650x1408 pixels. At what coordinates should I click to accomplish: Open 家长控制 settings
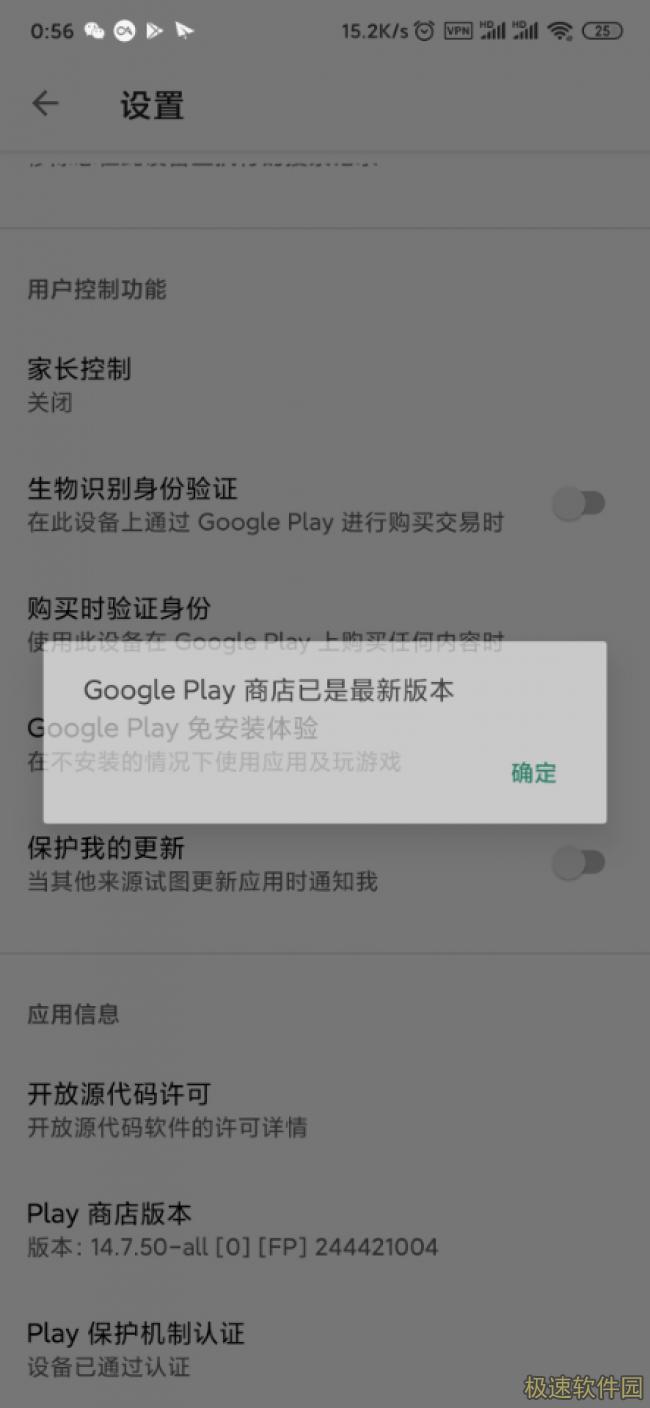[80, 385]
